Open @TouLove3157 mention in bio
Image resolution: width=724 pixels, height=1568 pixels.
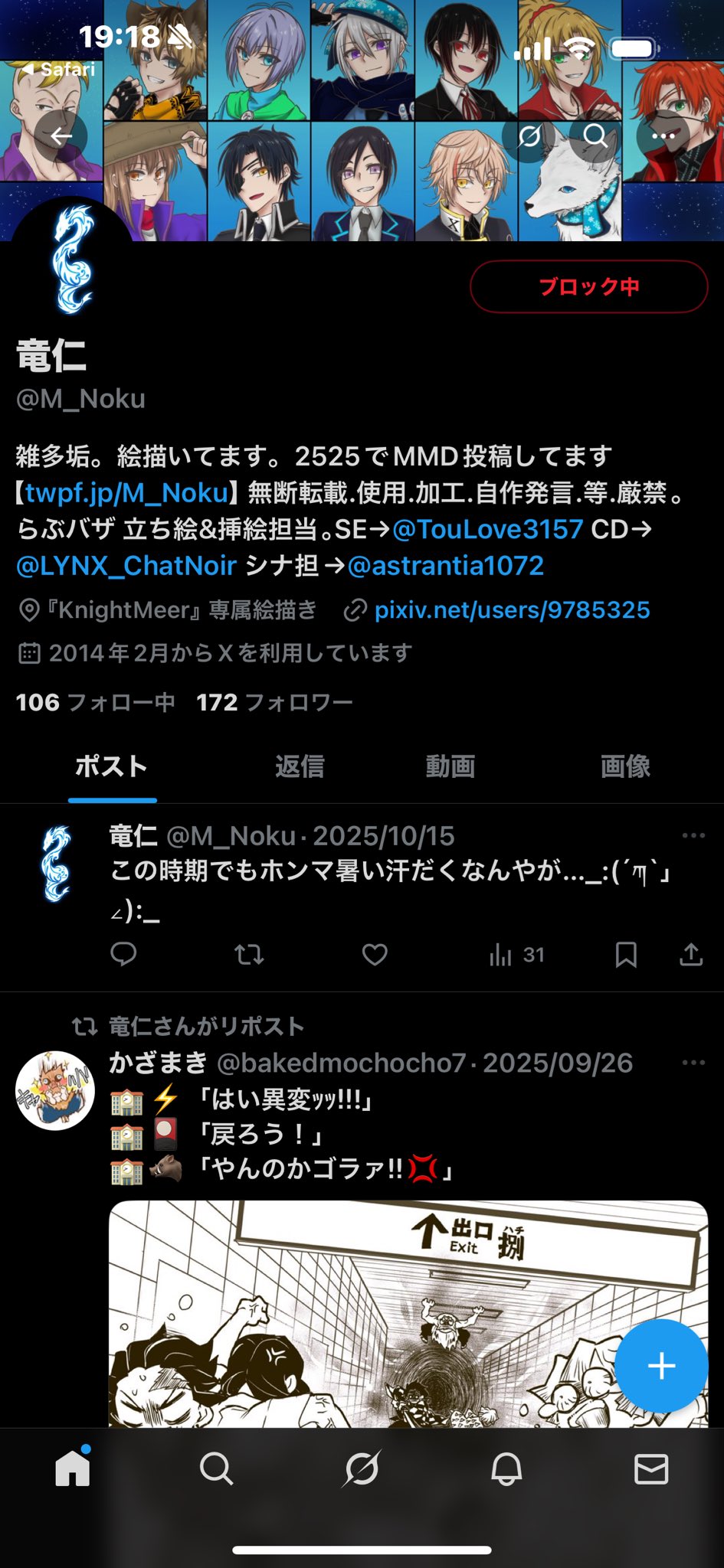point(487,529)
